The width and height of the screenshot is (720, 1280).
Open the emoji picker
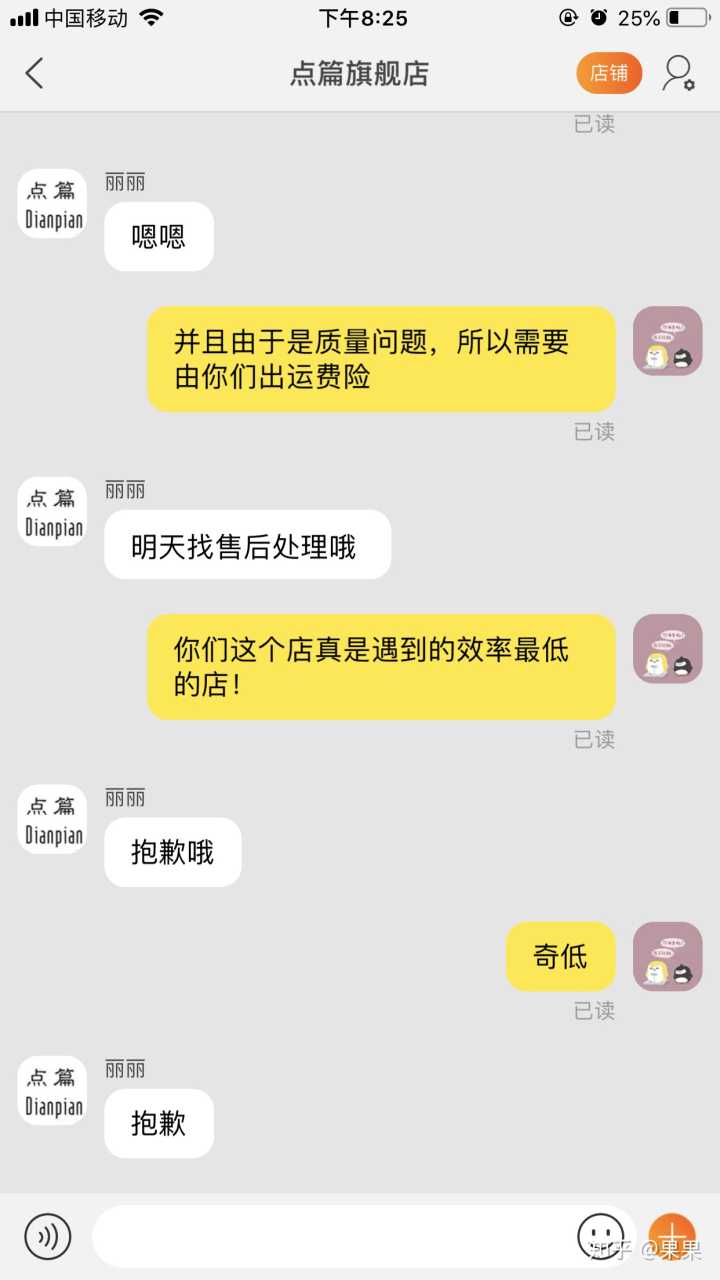600,1236
